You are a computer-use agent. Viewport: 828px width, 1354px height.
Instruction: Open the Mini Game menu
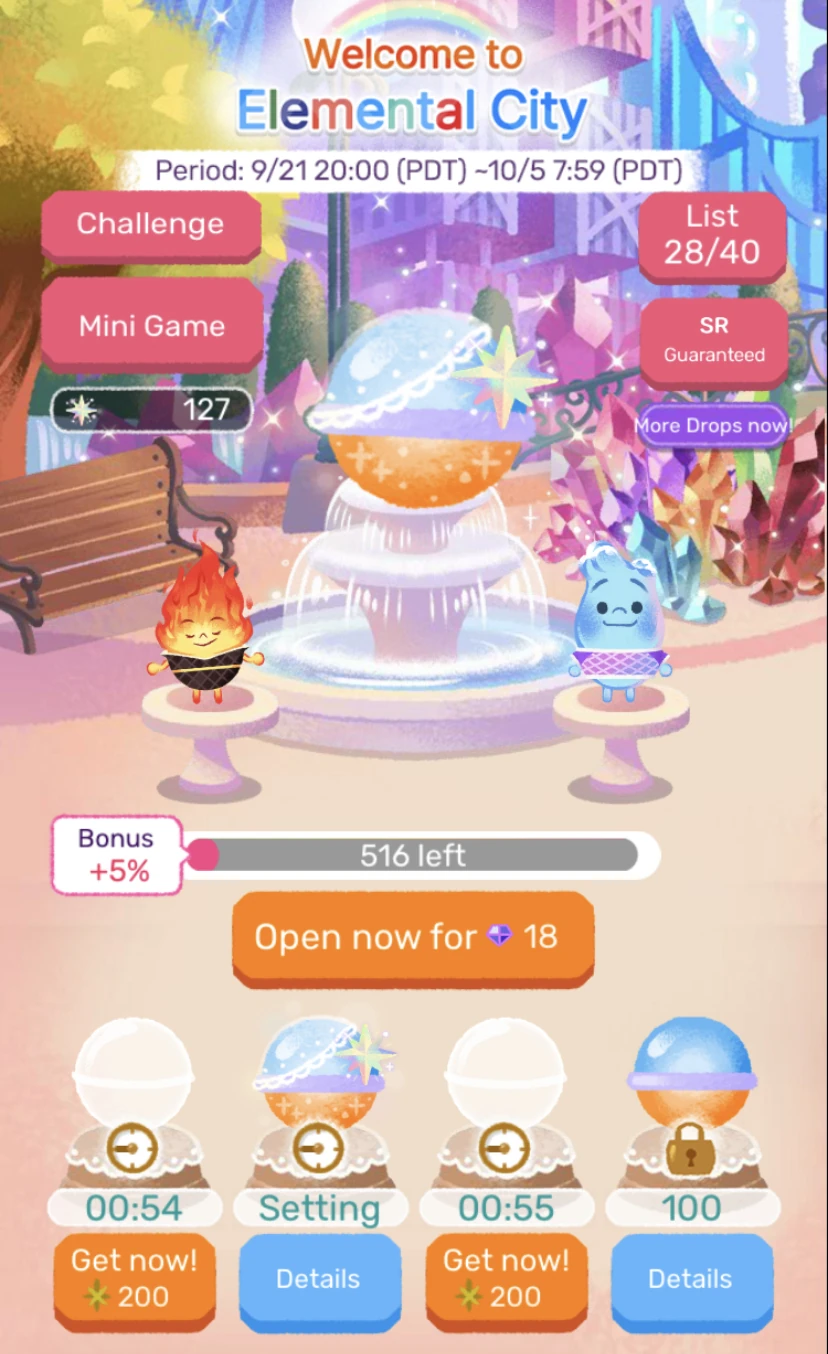pos(152,325)
